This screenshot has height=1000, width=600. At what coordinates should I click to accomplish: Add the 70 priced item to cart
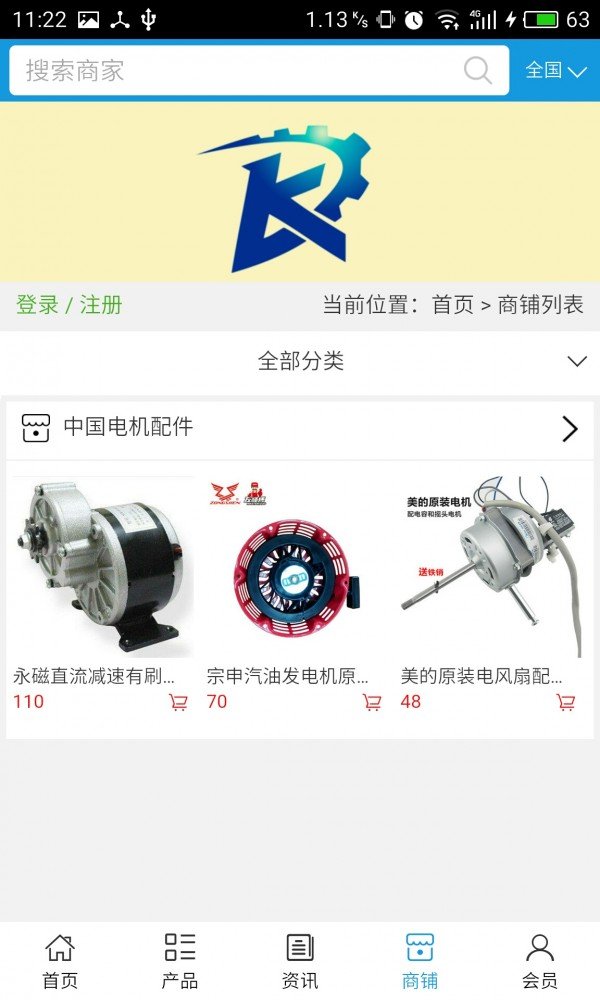point(372,702)
